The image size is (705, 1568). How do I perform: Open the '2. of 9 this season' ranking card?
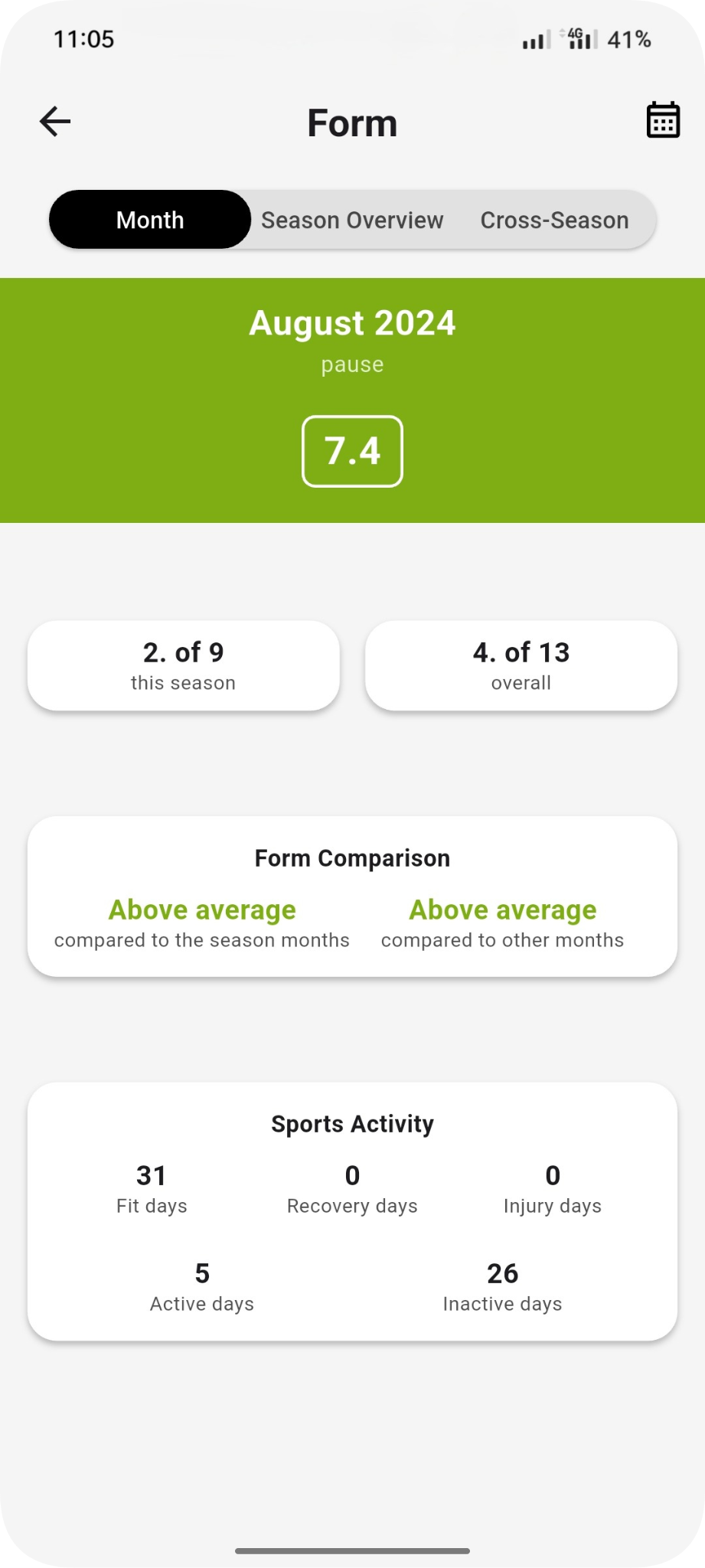[183, 665]
